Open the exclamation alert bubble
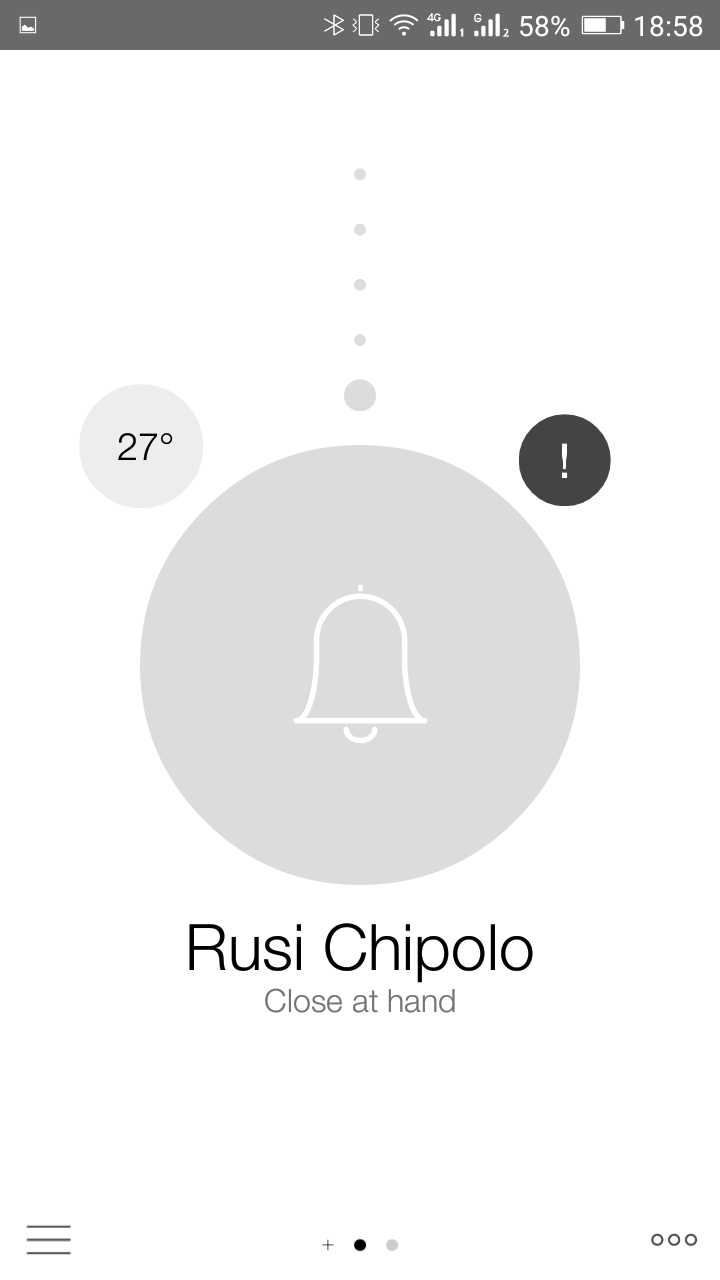The image size is (720, 1280). click(564, 460)
